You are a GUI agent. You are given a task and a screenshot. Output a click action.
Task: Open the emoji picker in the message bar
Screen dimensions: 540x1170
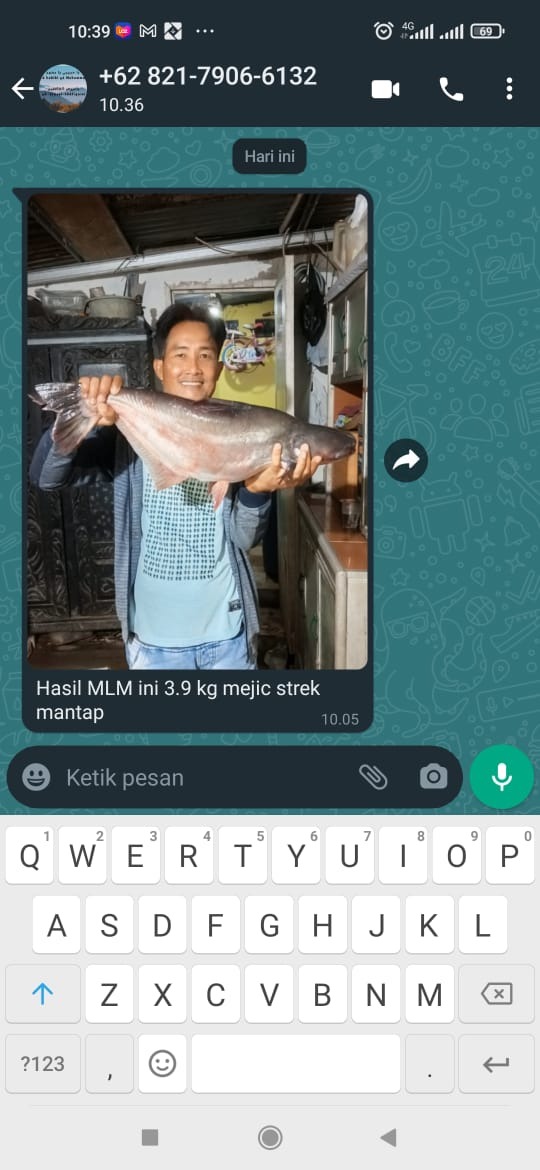(37, 778)
